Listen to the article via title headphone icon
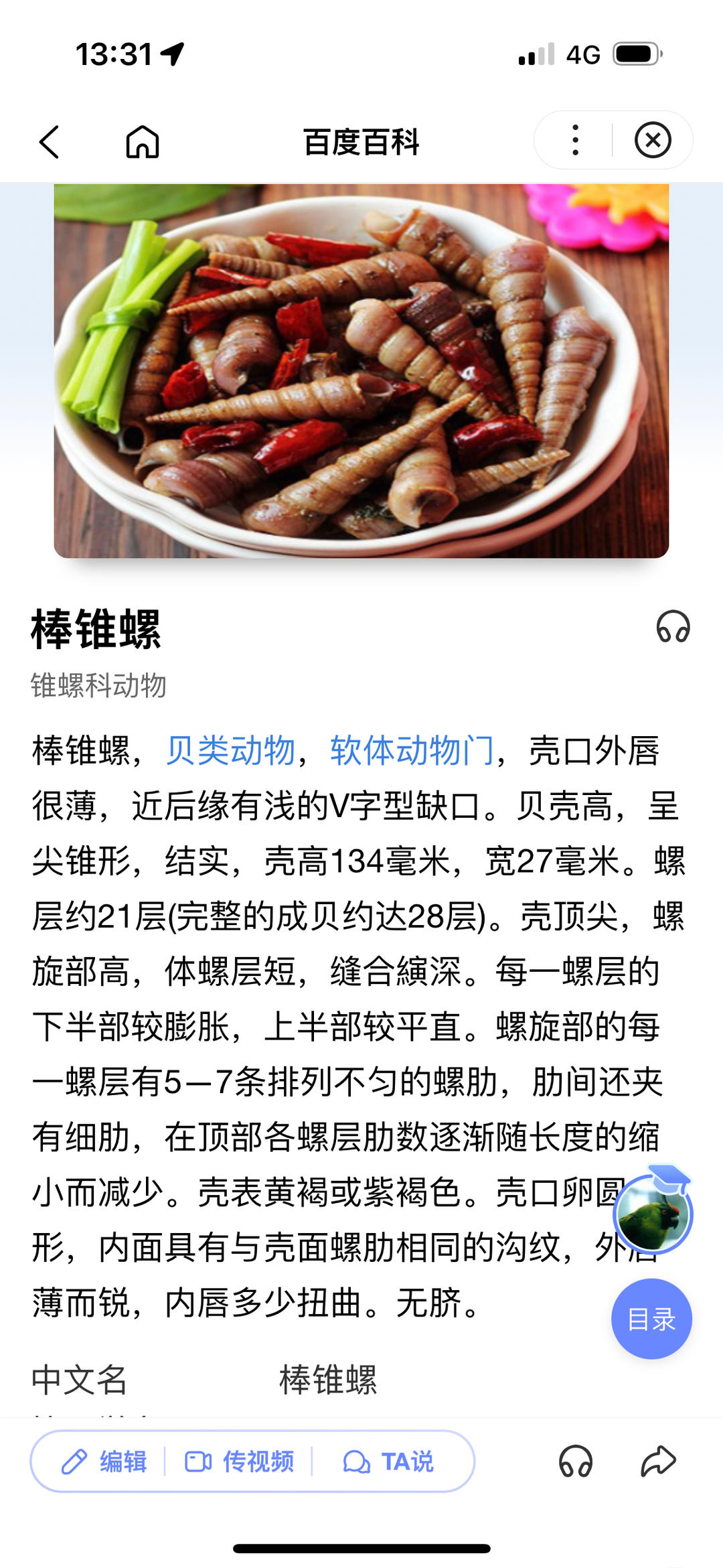The width and height of the screenshot is (723, 1568). point(673,627)
